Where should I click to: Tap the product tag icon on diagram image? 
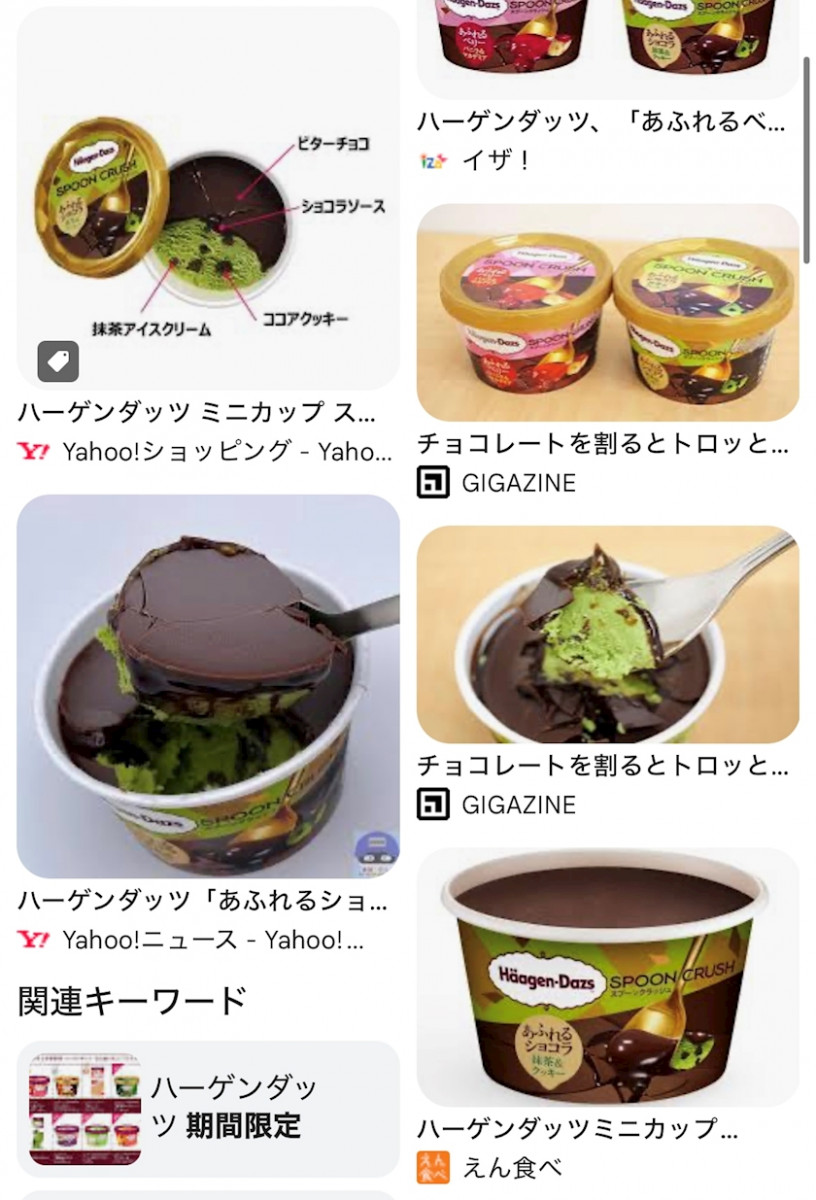pos(58,362)
